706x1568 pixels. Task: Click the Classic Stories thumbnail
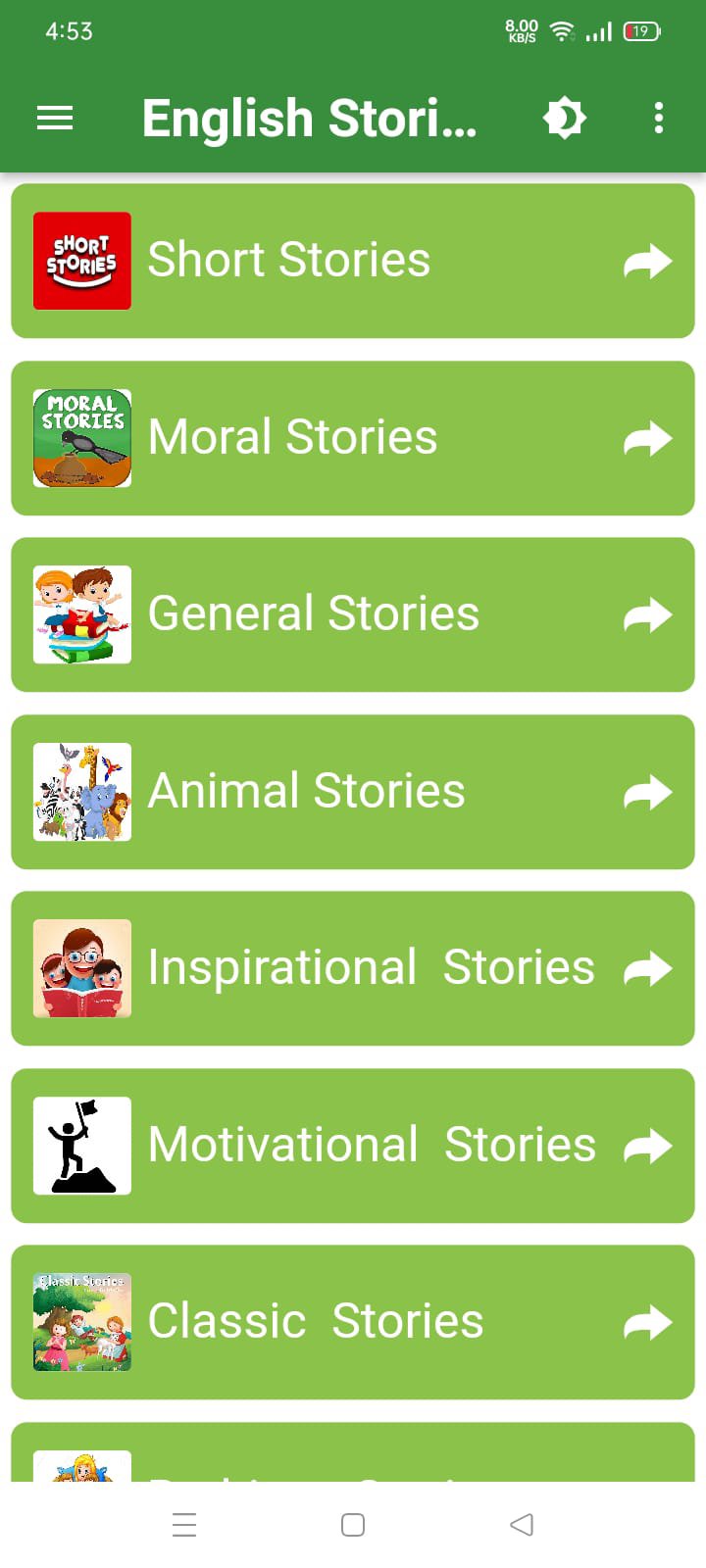[81, 1322]
